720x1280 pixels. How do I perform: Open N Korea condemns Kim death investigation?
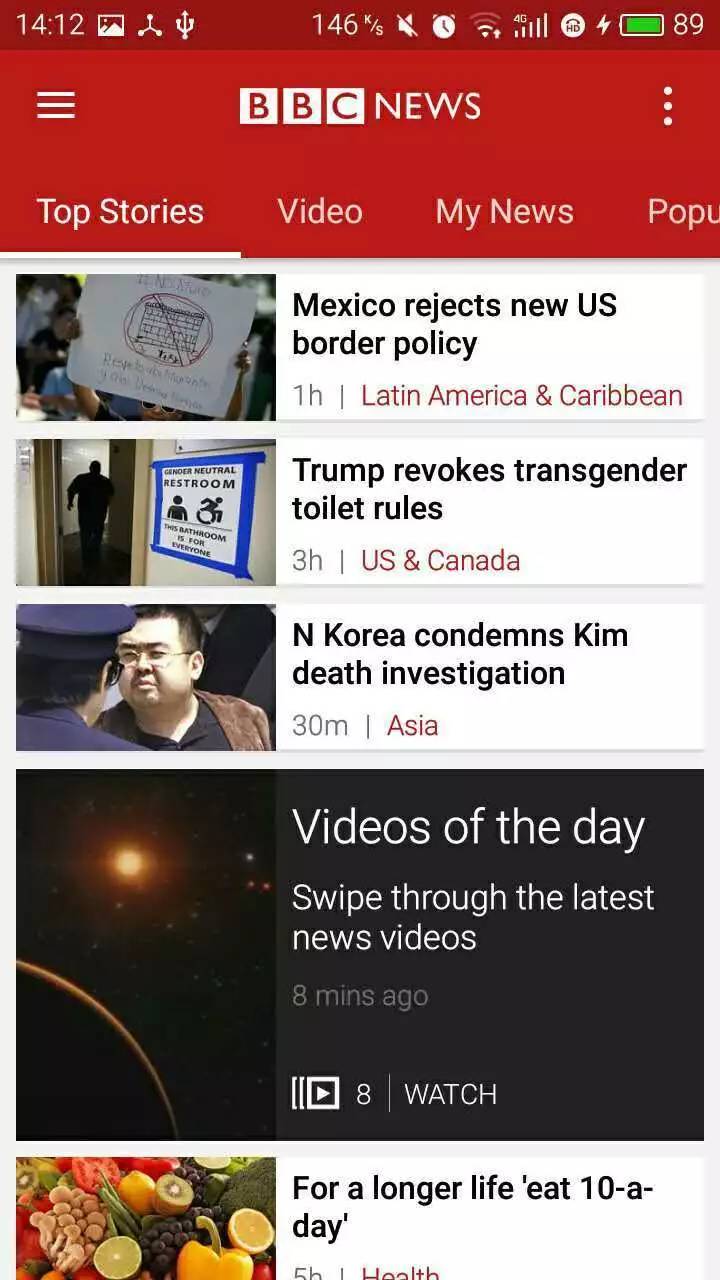click(460, 654)
